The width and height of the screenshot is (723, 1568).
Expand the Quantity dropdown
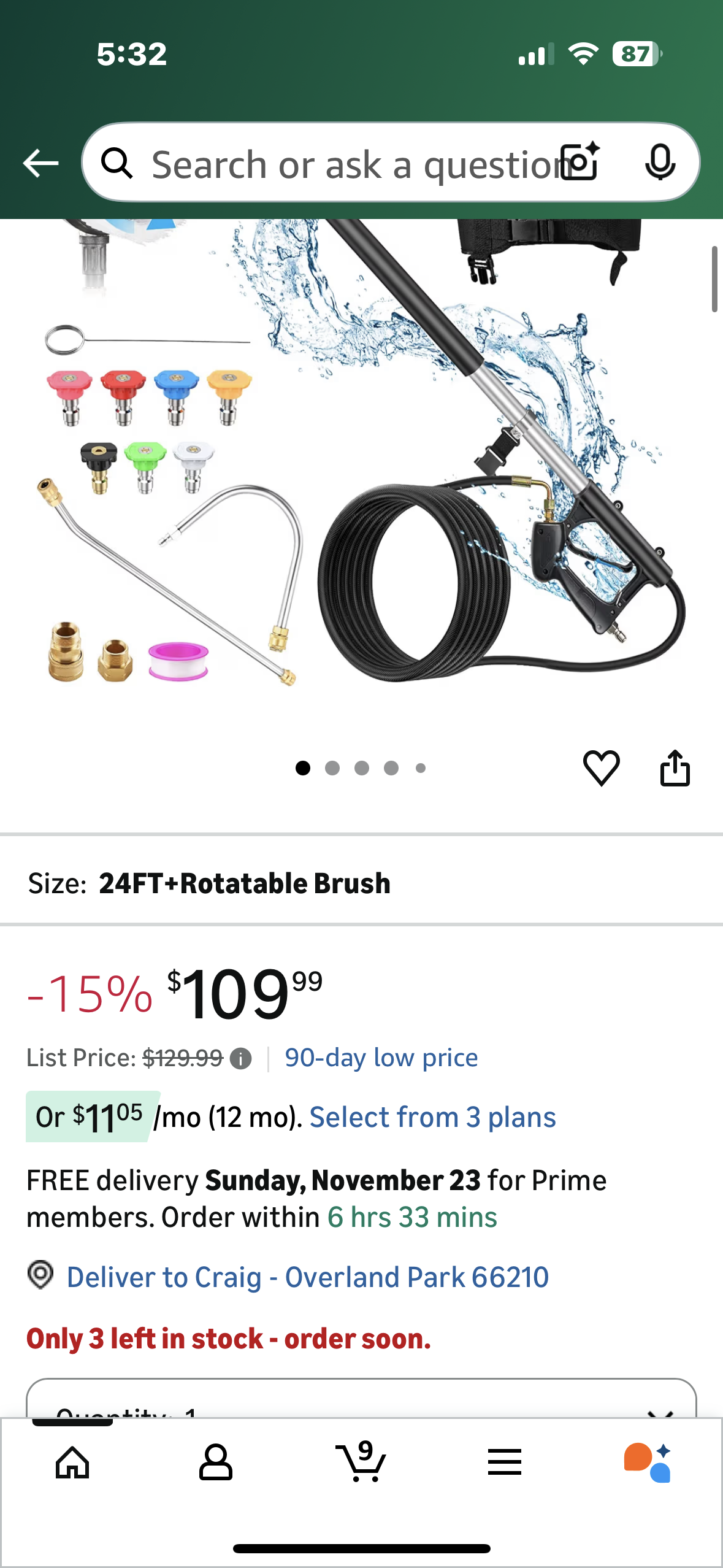pos(361,1402)
